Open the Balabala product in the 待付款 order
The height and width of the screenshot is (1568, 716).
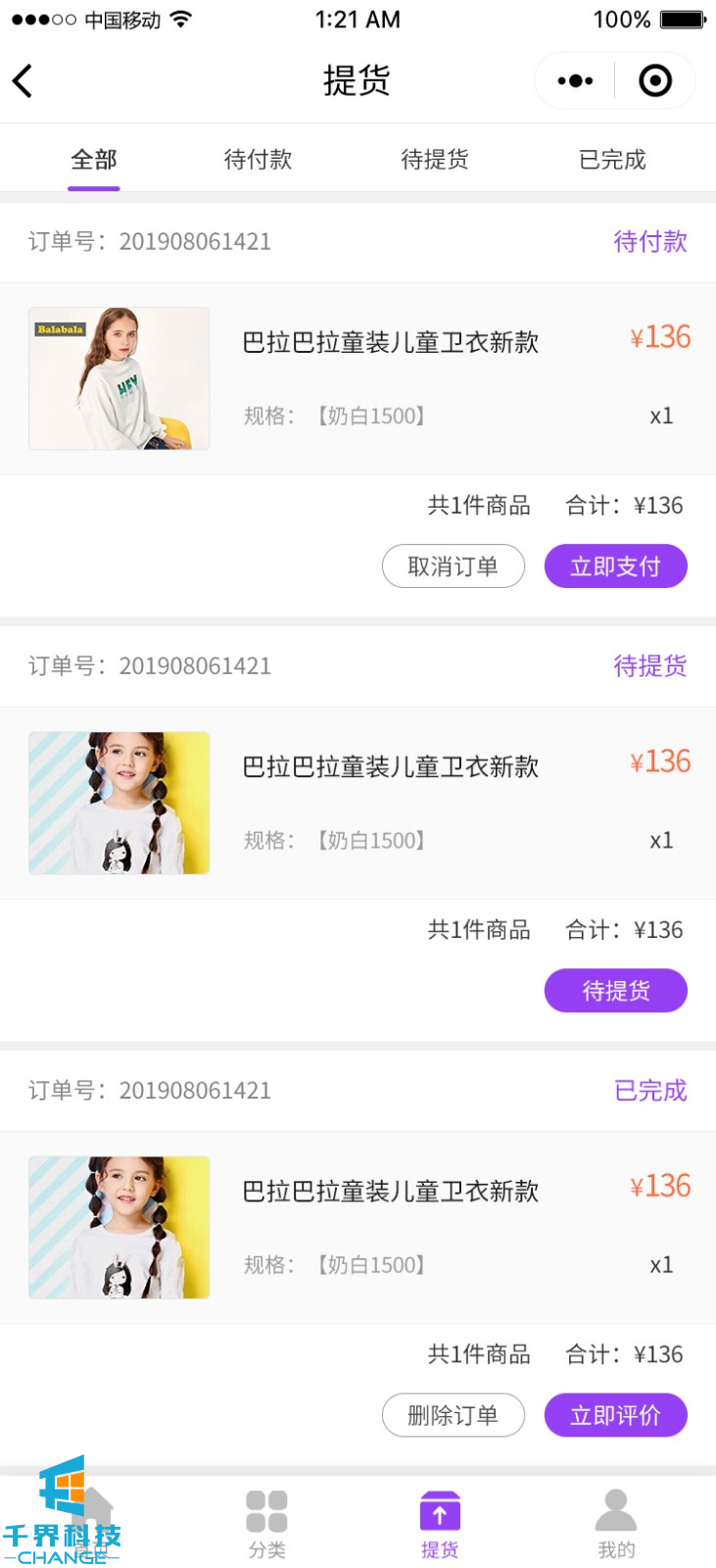point(119,378)
